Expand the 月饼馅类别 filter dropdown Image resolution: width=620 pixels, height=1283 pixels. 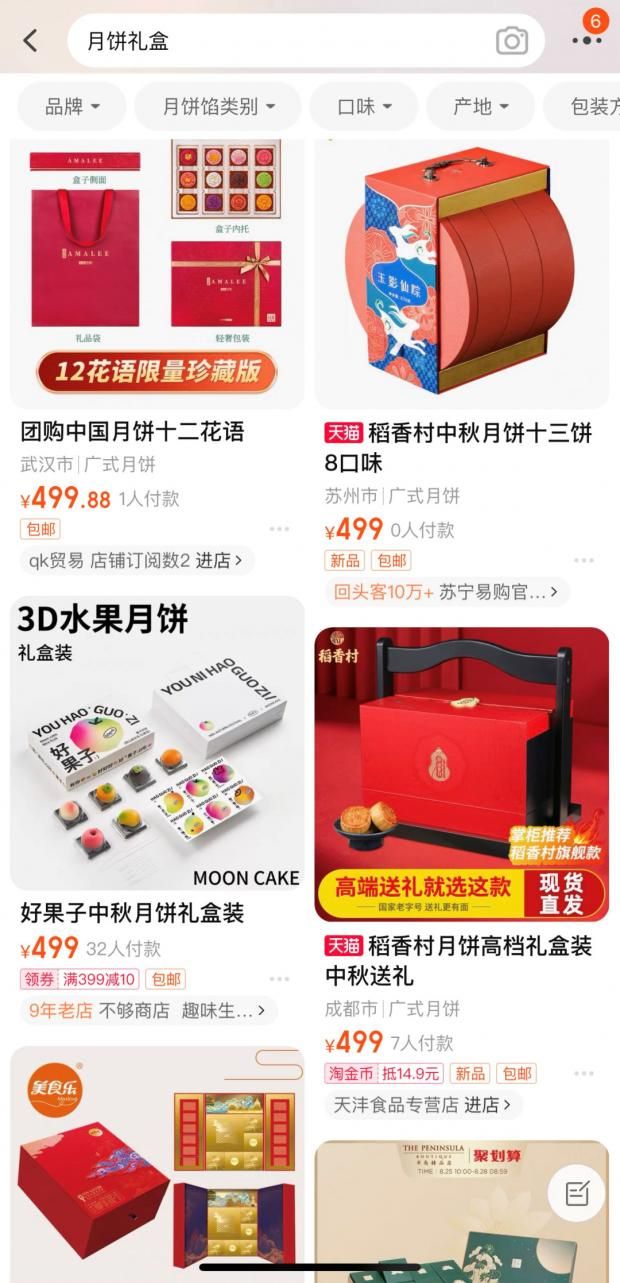[x=218, y=106]
